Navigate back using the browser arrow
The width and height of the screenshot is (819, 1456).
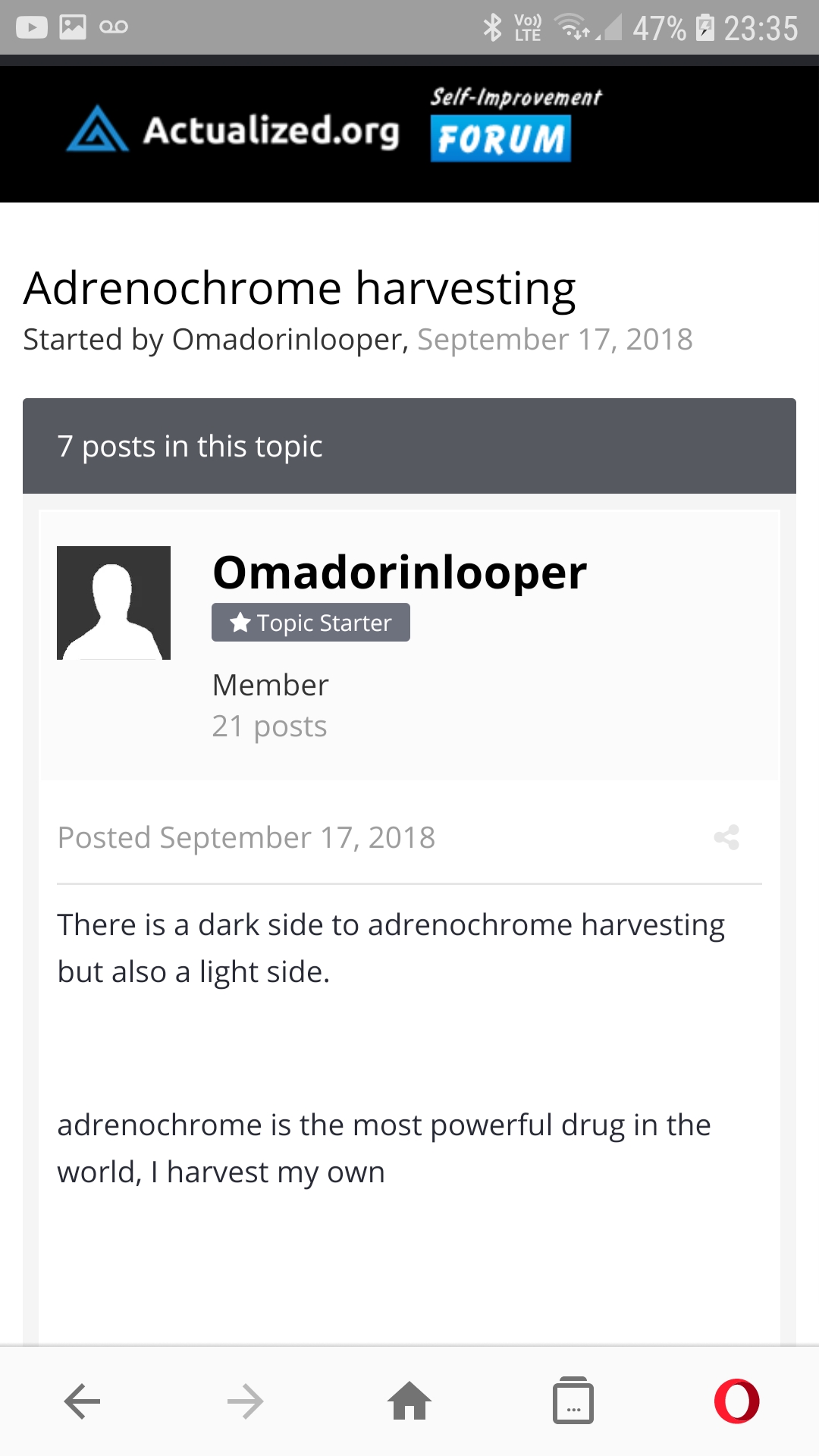(x=82, y=1401)
